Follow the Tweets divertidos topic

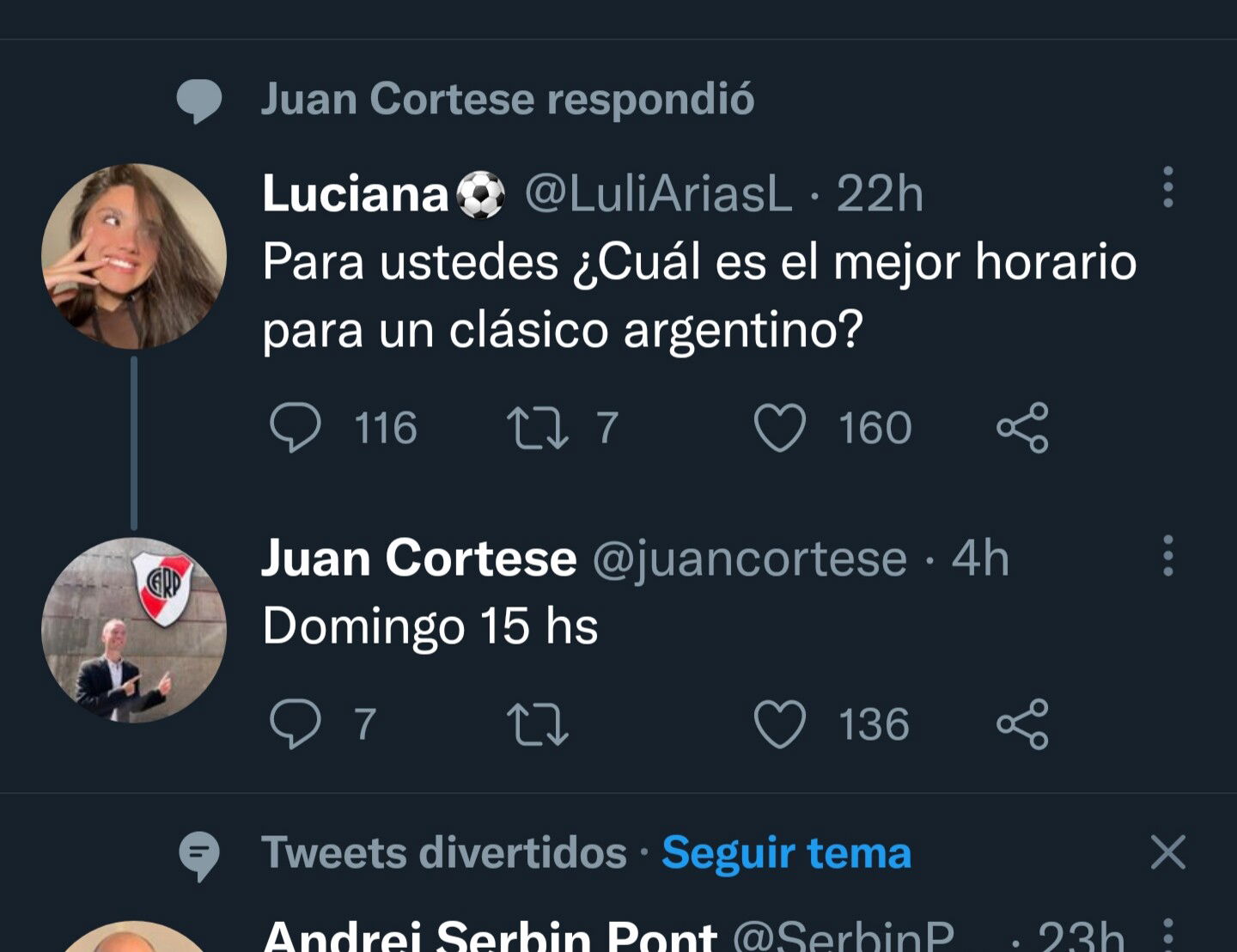point(786,853)
